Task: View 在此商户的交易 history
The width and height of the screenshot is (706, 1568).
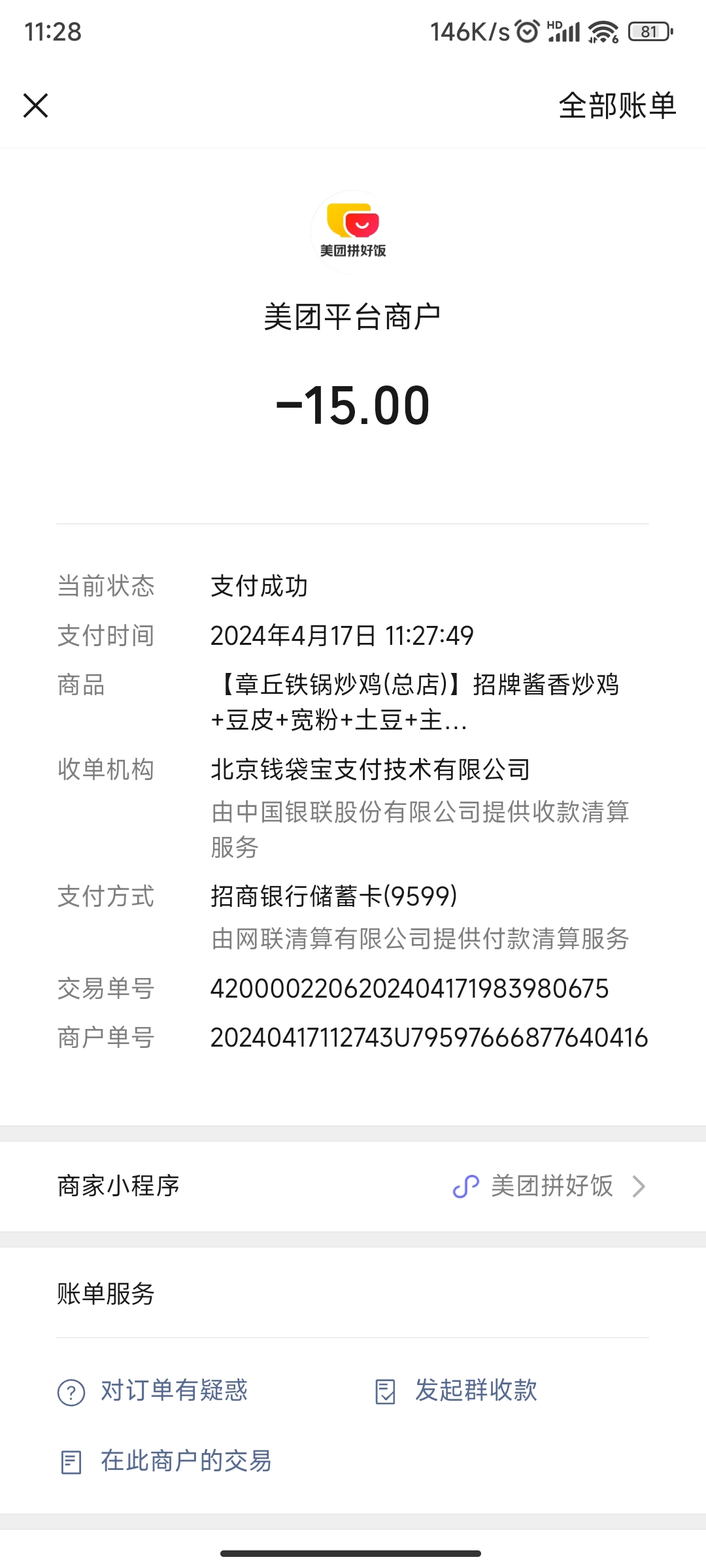Action: (x=166, y=1461)
